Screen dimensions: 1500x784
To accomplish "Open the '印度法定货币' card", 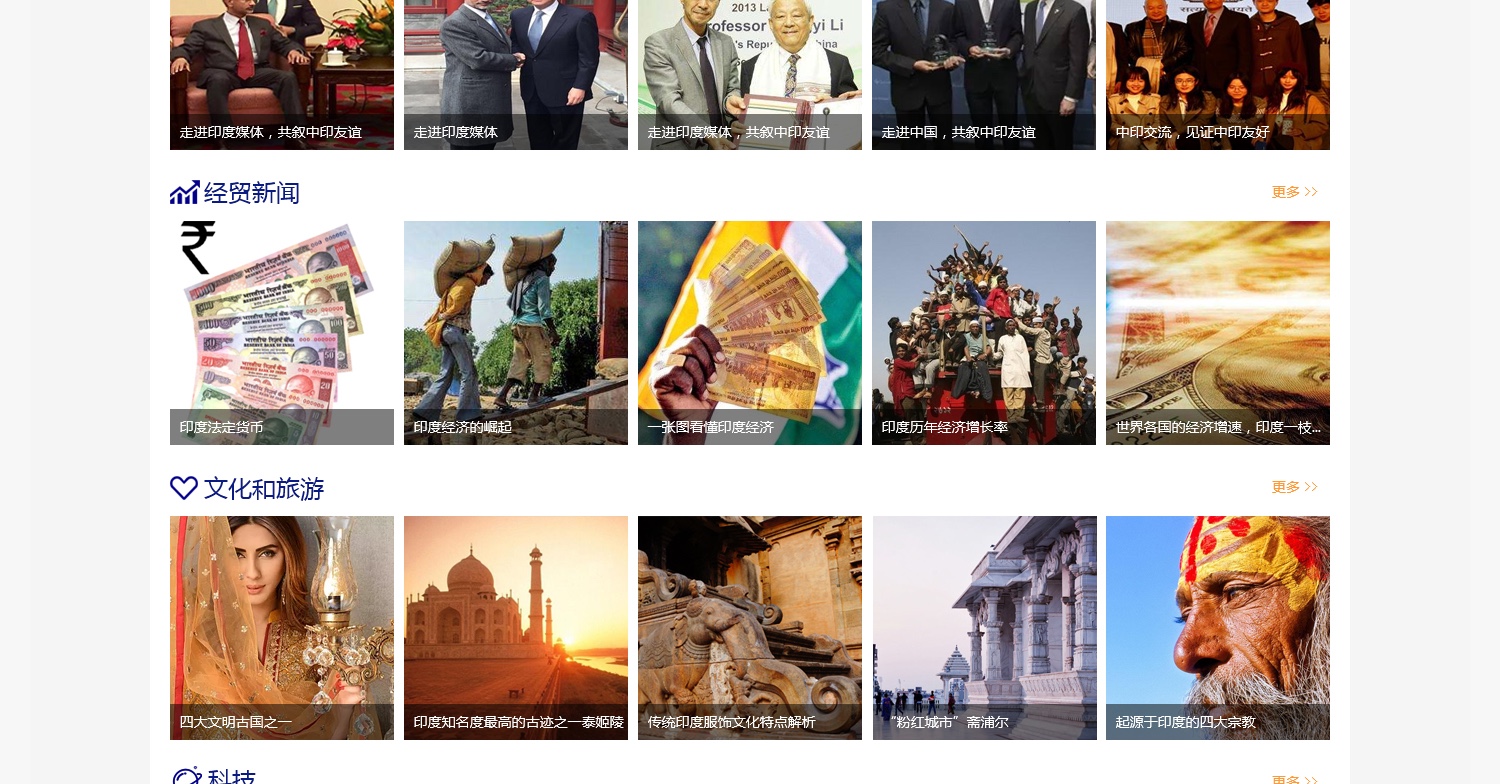I will pos(281,332).
